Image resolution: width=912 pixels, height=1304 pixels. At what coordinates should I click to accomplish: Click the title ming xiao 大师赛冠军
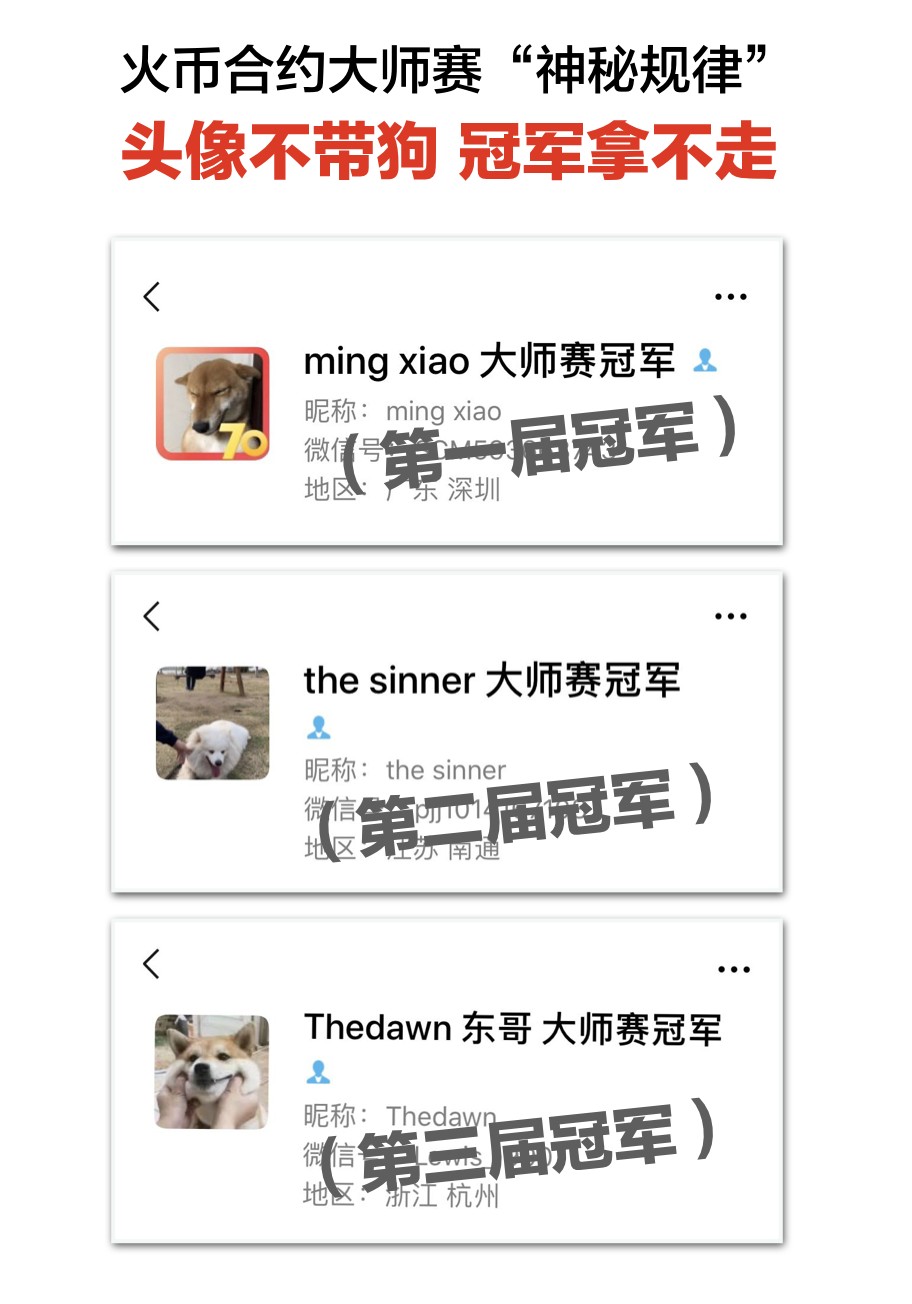click(x=490, y=360)
